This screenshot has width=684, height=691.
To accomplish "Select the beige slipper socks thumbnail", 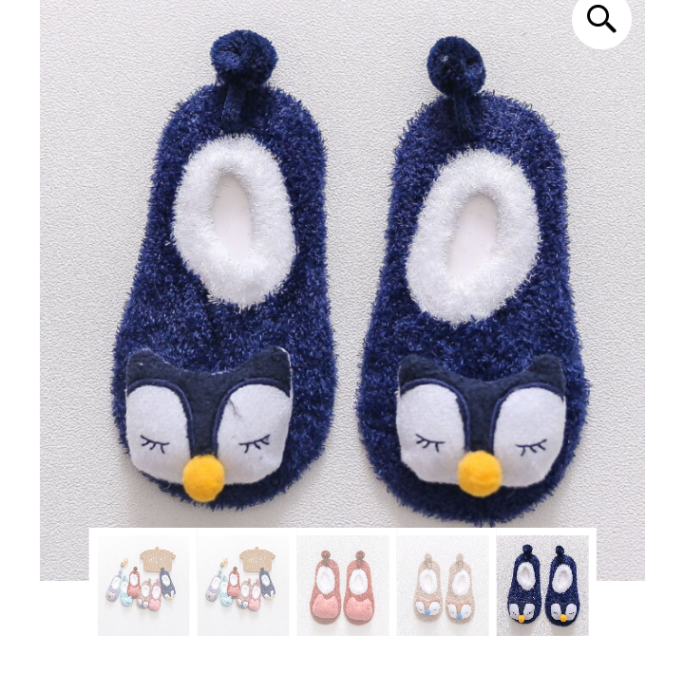I will point(442,585).
